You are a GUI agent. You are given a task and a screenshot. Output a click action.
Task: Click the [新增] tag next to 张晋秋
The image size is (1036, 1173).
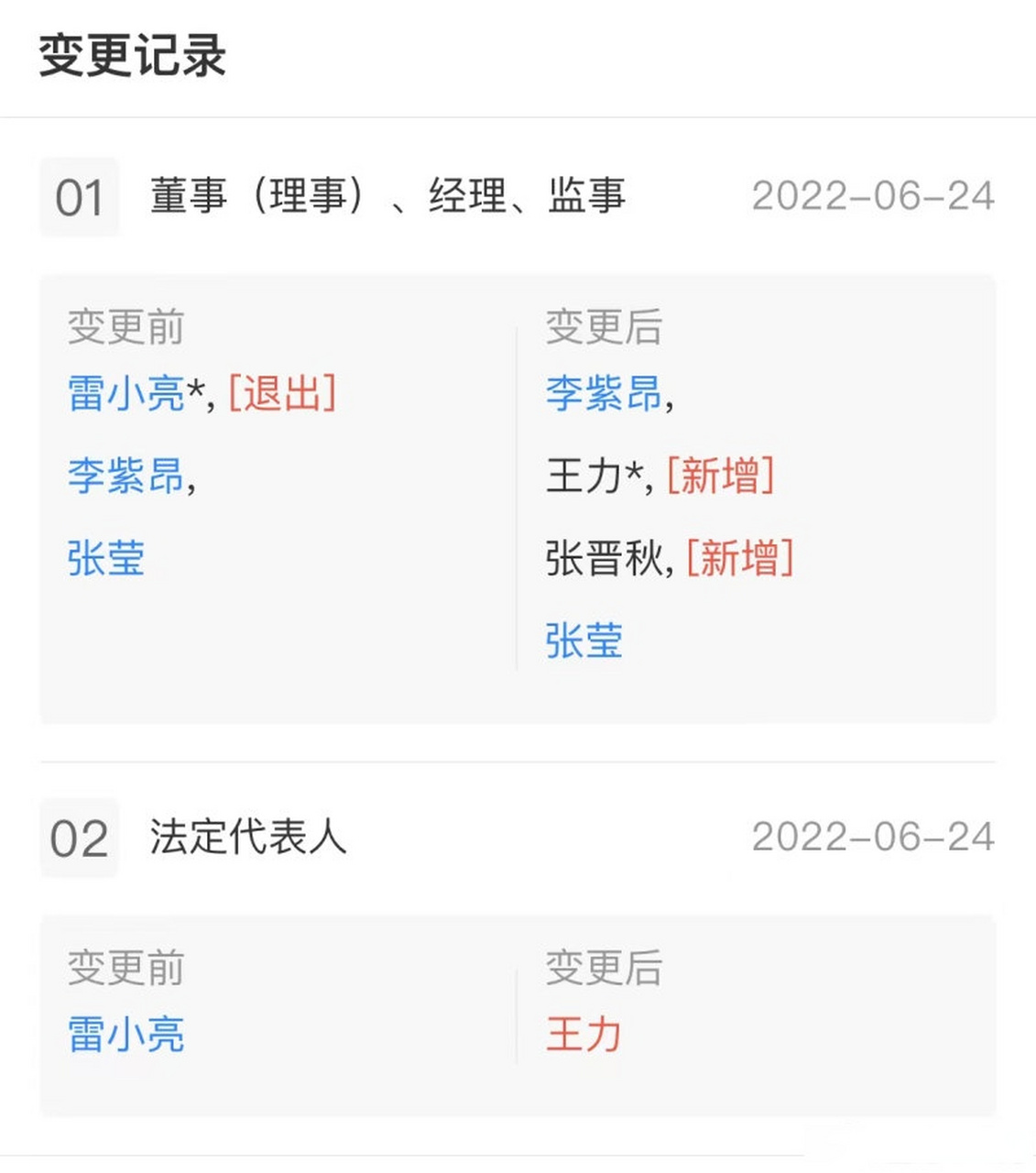point(743,558)
